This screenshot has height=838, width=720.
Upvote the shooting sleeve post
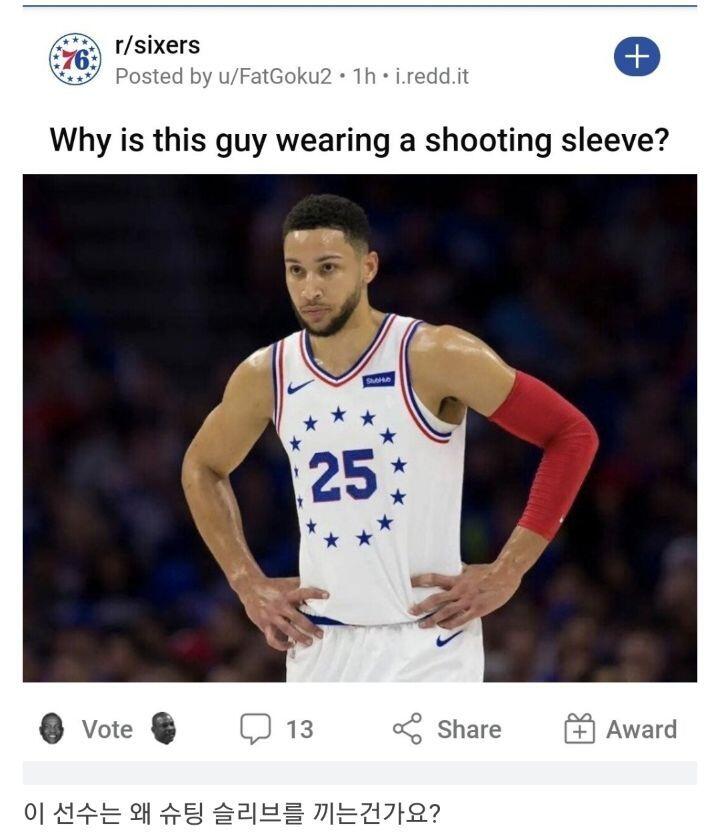pos(52,728)
